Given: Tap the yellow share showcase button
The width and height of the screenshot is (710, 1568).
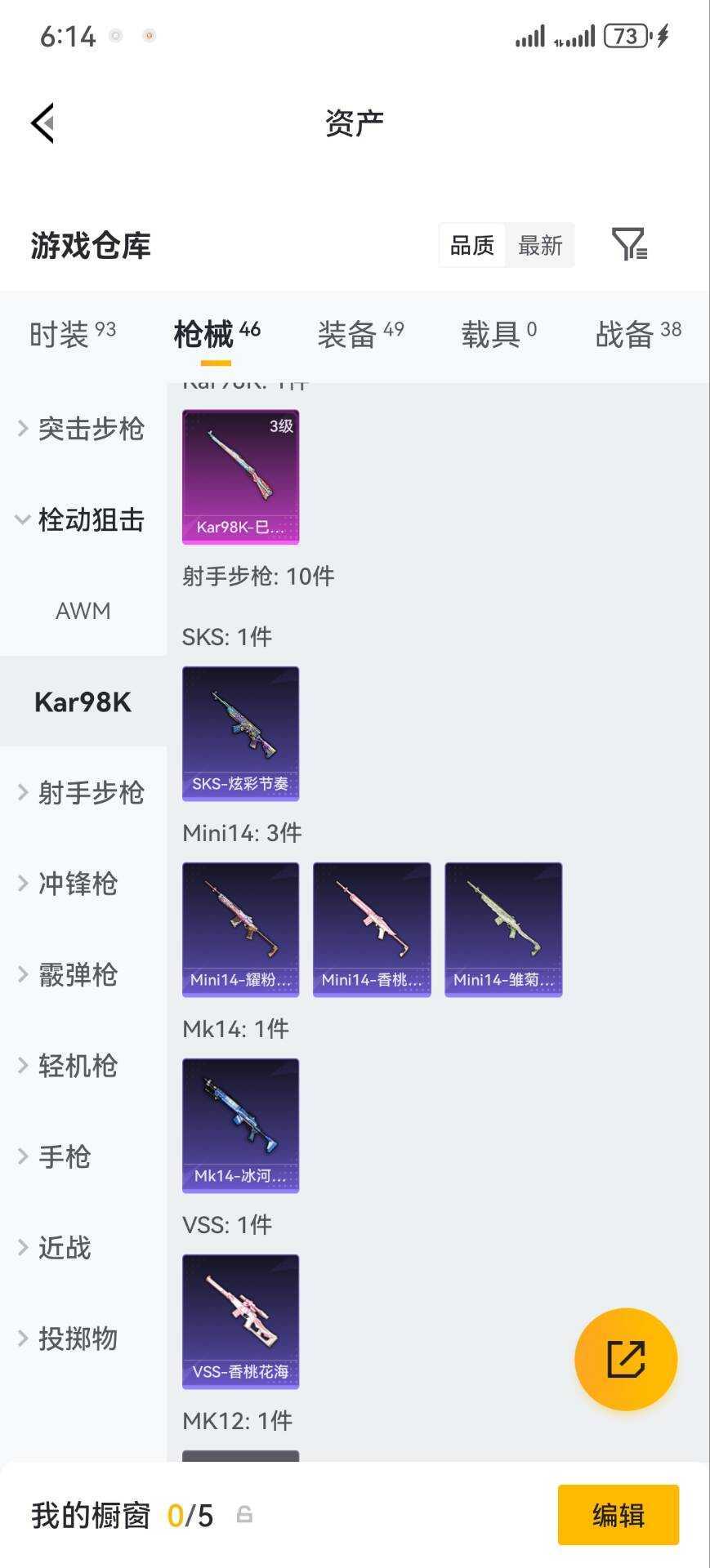Looking at the screenshot, I should 625,1358.
